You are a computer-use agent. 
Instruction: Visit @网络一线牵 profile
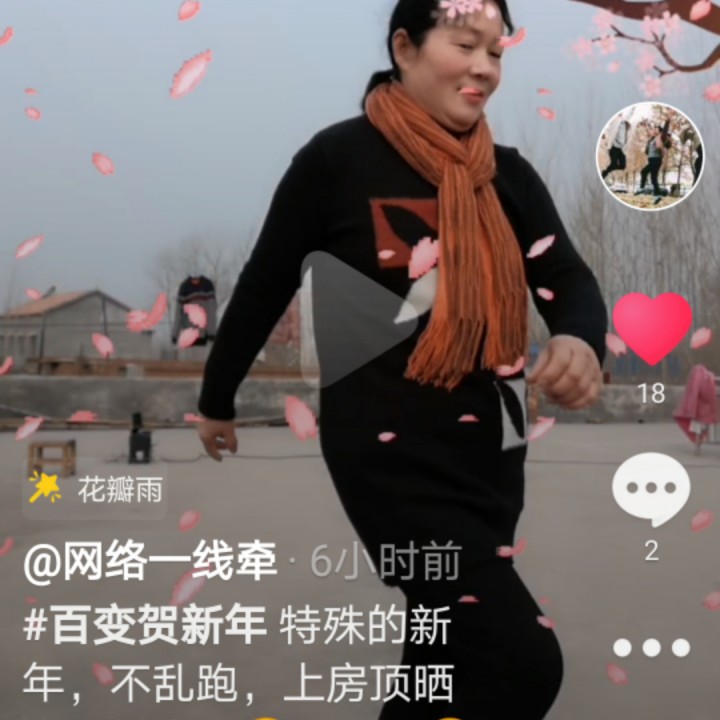151,564
